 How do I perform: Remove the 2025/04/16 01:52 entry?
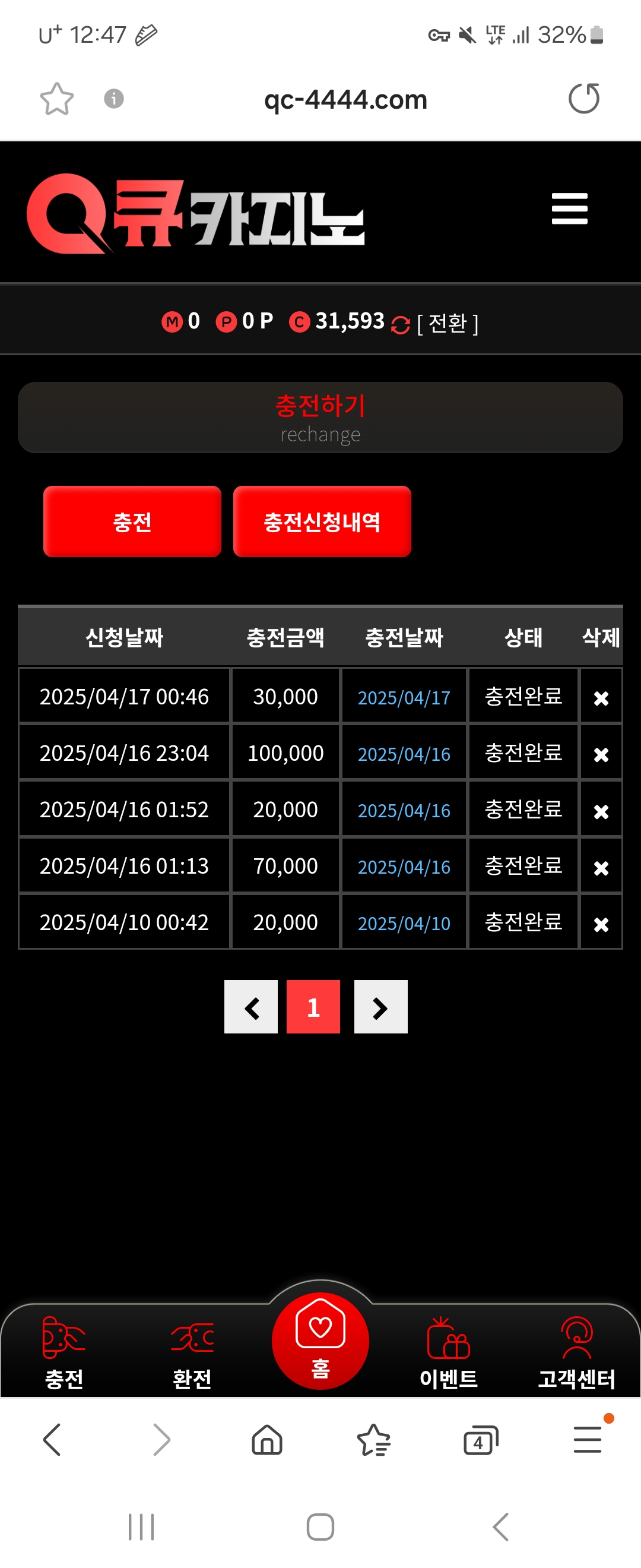tap(601, 811)
